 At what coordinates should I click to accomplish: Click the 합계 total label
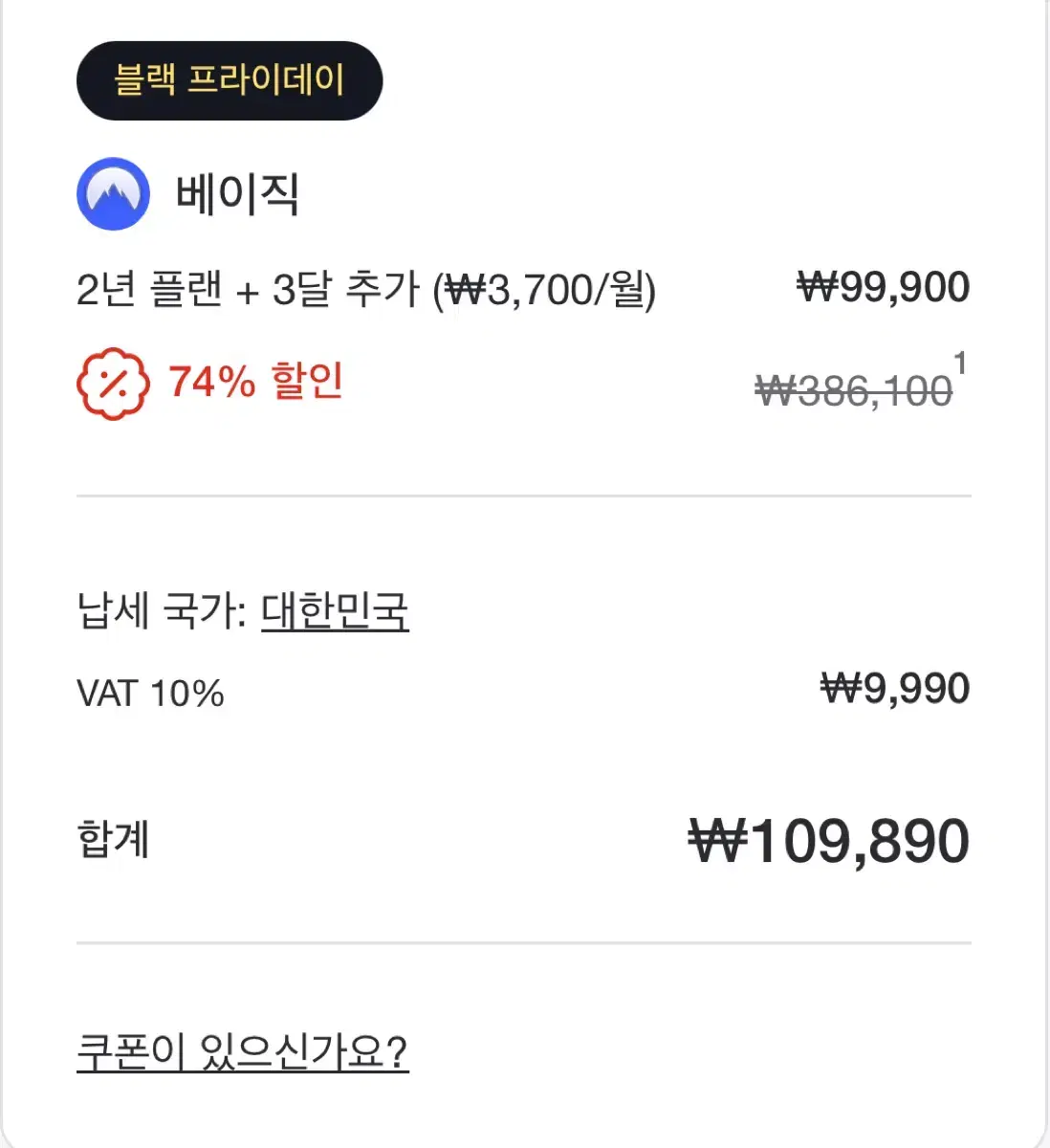click(112, 842)
